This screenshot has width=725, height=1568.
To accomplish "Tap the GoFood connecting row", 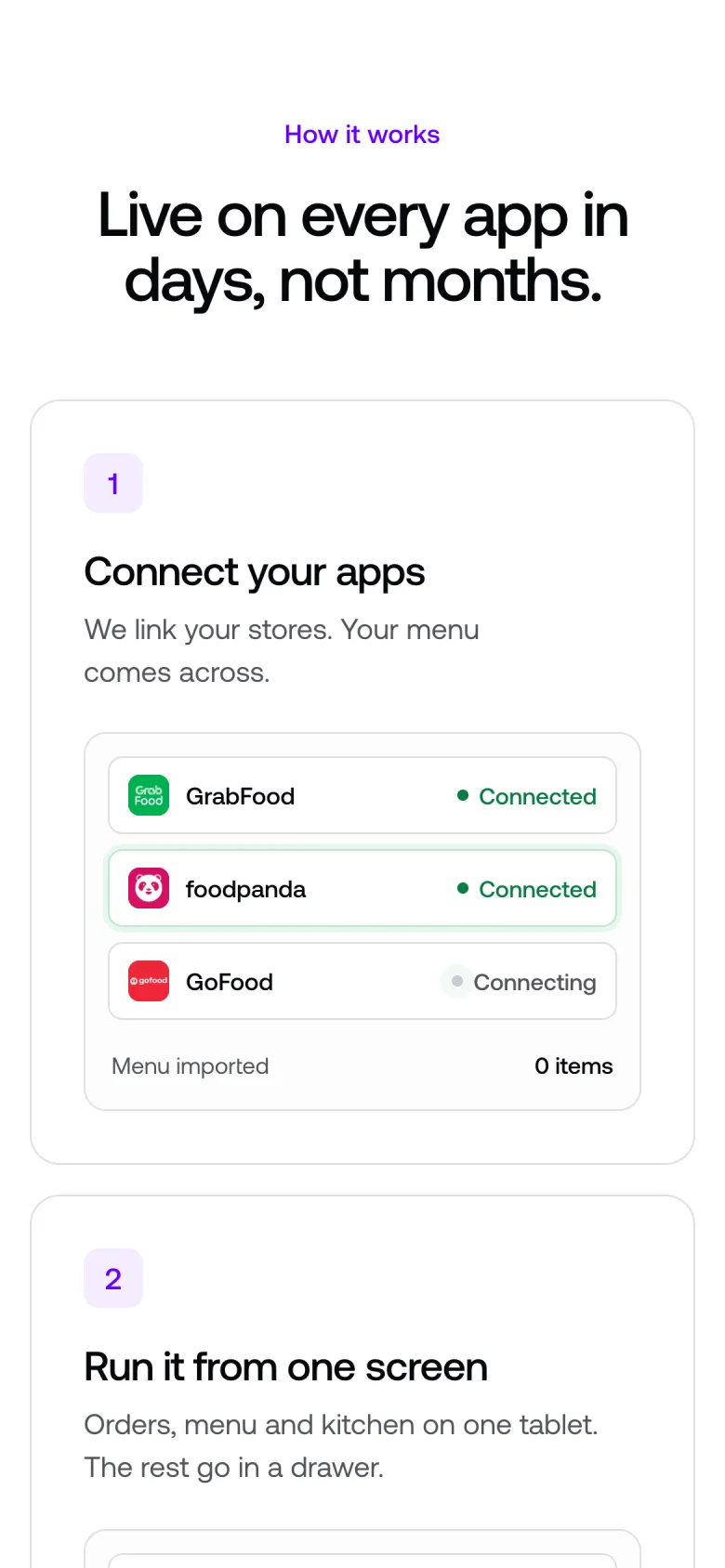I will pos(362,981).
